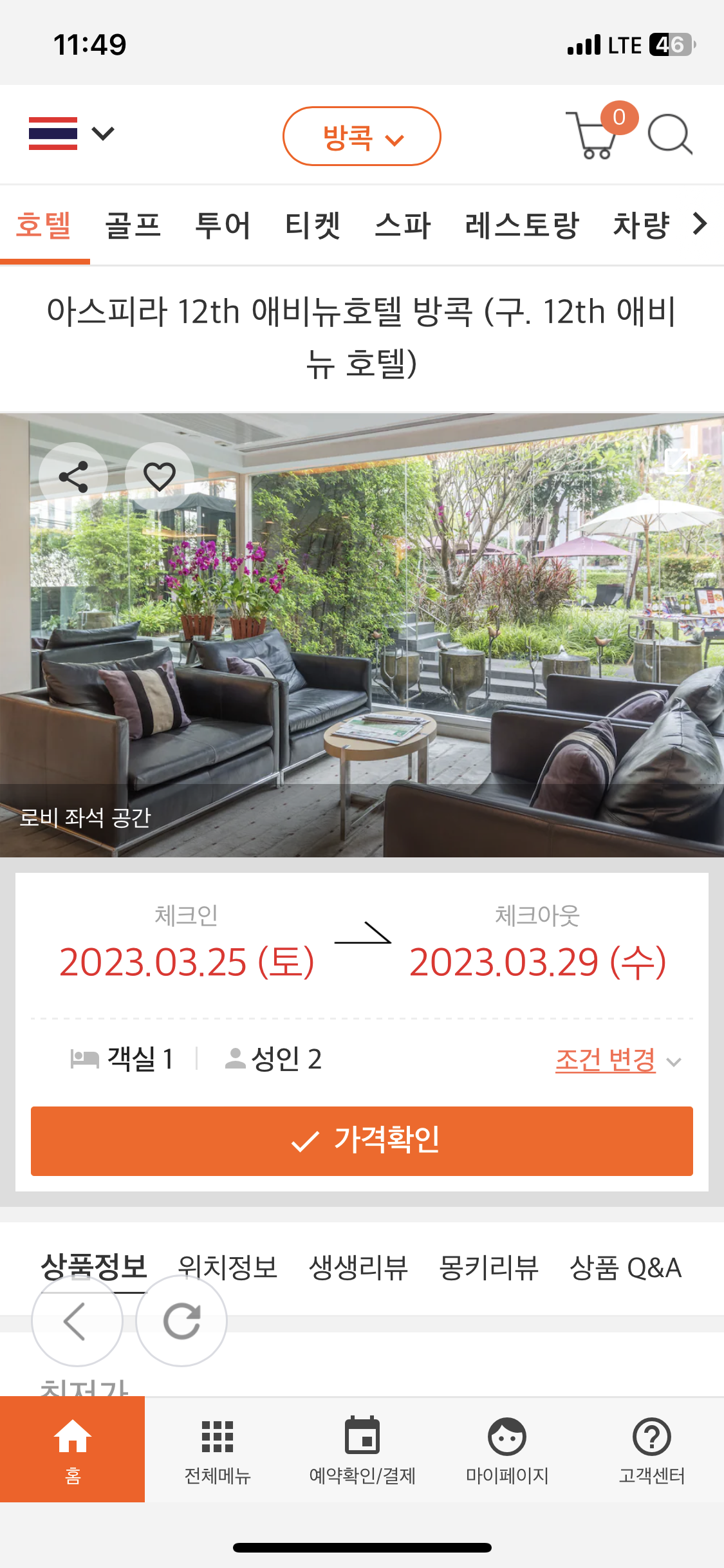Open the search magnifier icon

pos(670,135)
